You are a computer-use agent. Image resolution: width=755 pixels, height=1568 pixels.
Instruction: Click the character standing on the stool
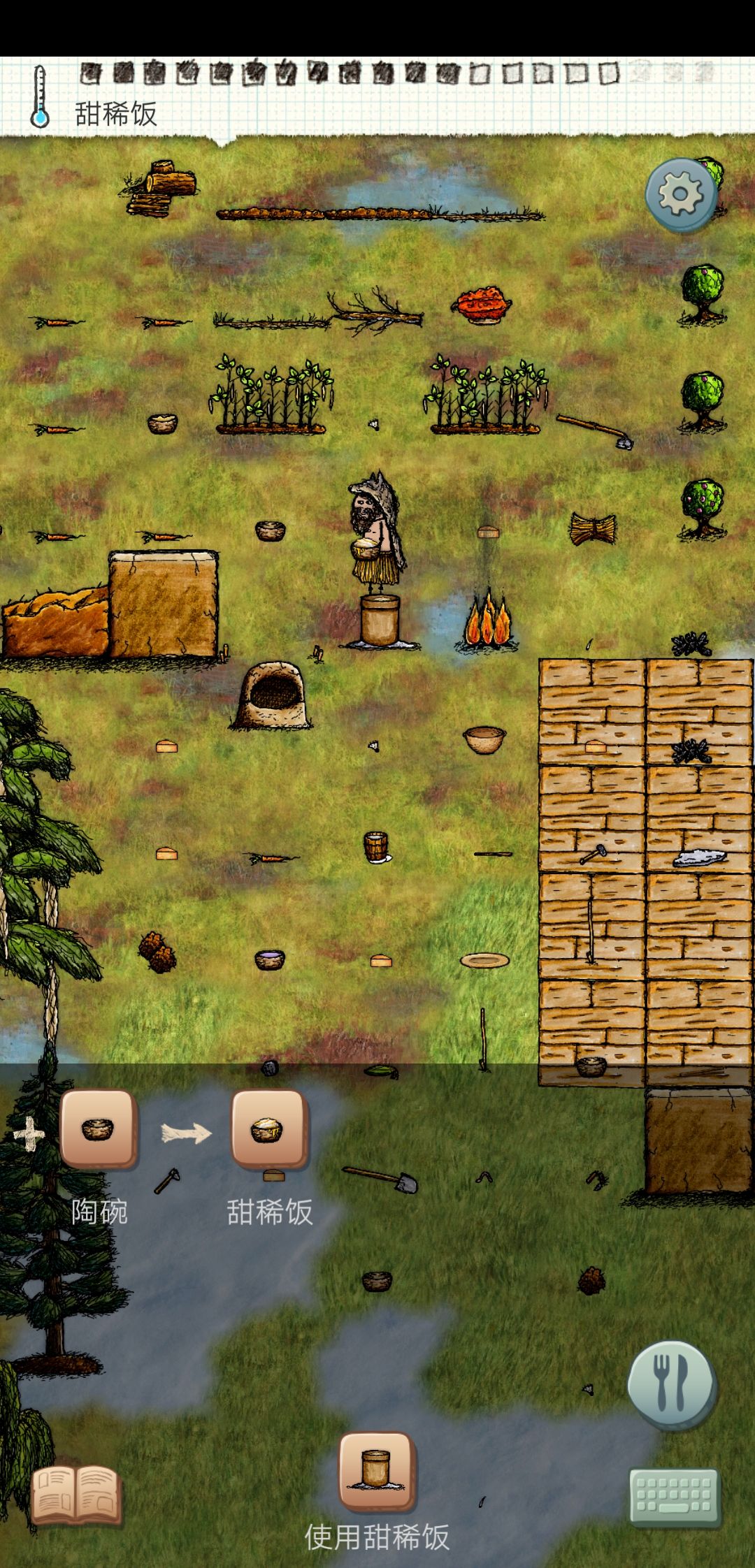pyautogui.click(x=374, y=538)
